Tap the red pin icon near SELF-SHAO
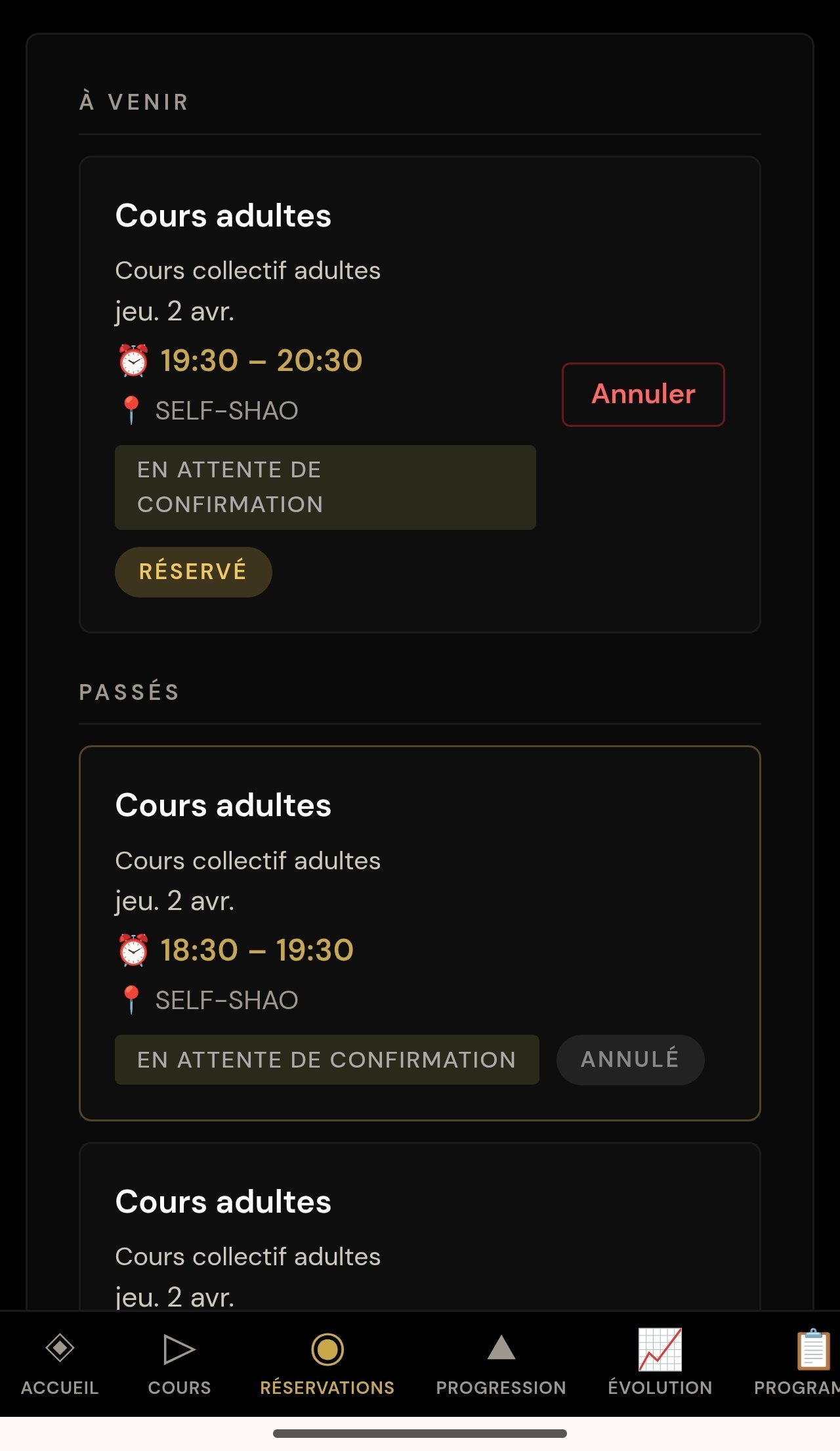840x1451 pixels. pos(131,408)
